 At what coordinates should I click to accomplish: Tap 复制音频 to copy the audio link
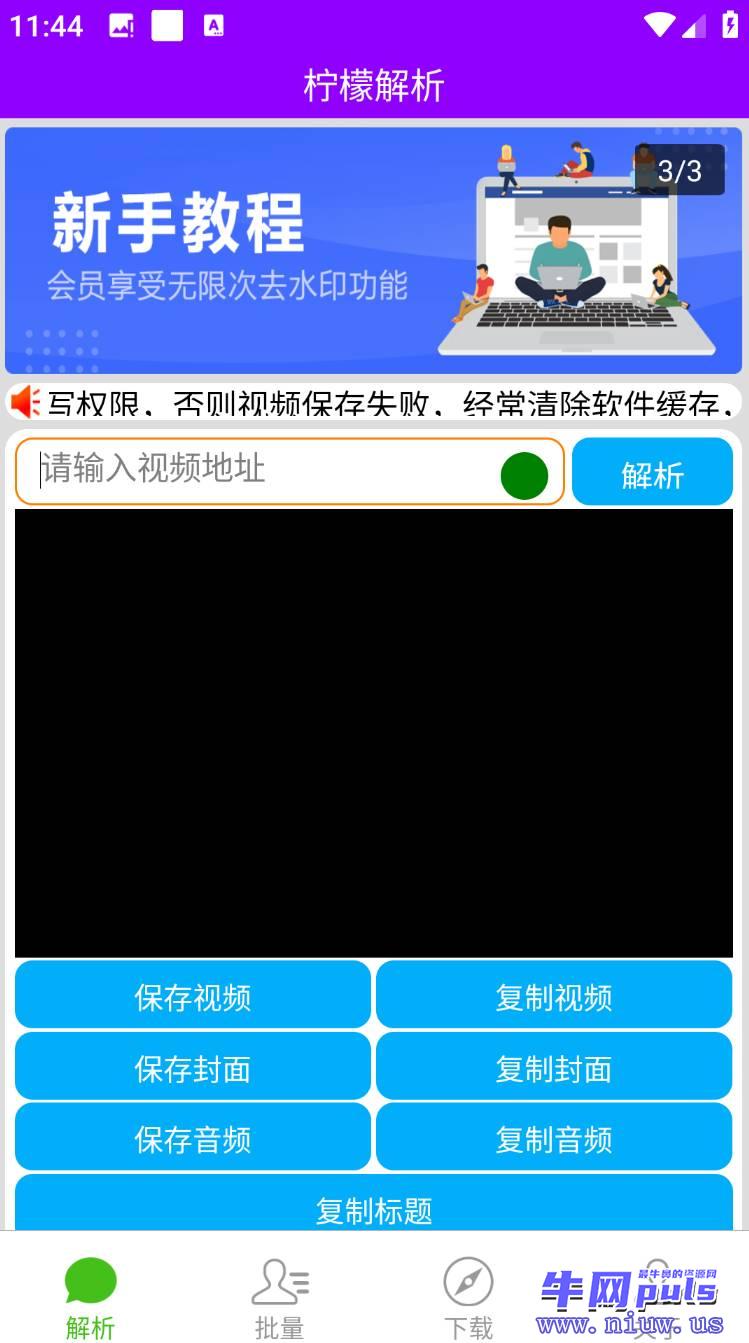click(x=553, y=1138)
